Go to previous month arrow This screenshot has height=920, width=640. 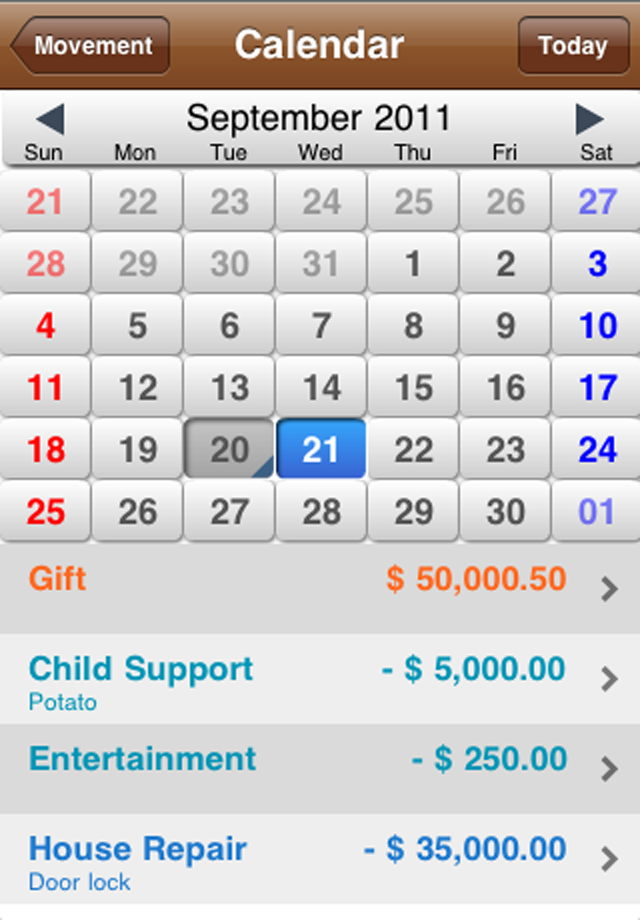click(50, 119)
